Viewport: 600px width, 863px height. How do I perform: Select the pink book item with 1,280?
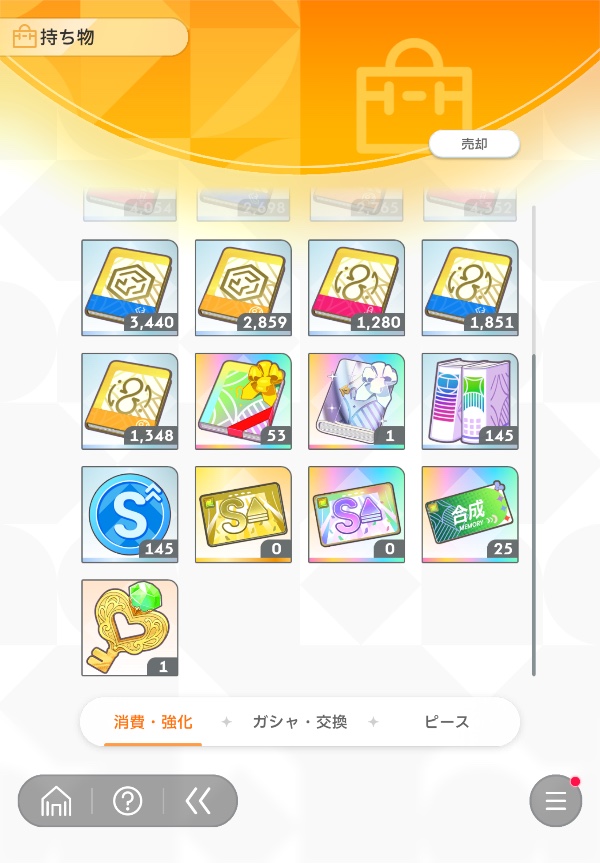click(357, 288)
